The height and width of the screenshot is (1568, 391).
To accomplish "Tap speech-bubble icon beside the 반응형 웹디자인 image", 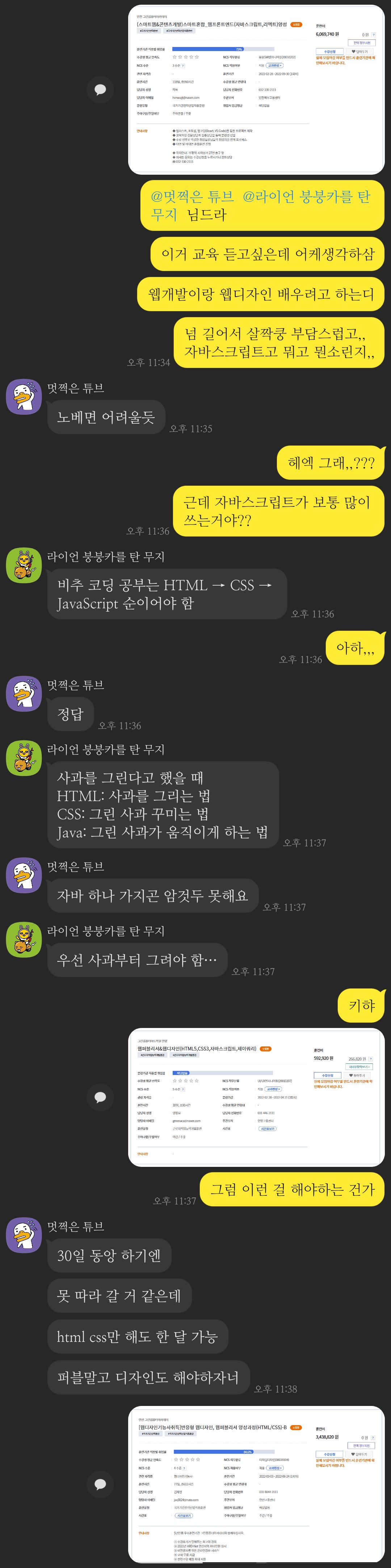I will 101,1484.
